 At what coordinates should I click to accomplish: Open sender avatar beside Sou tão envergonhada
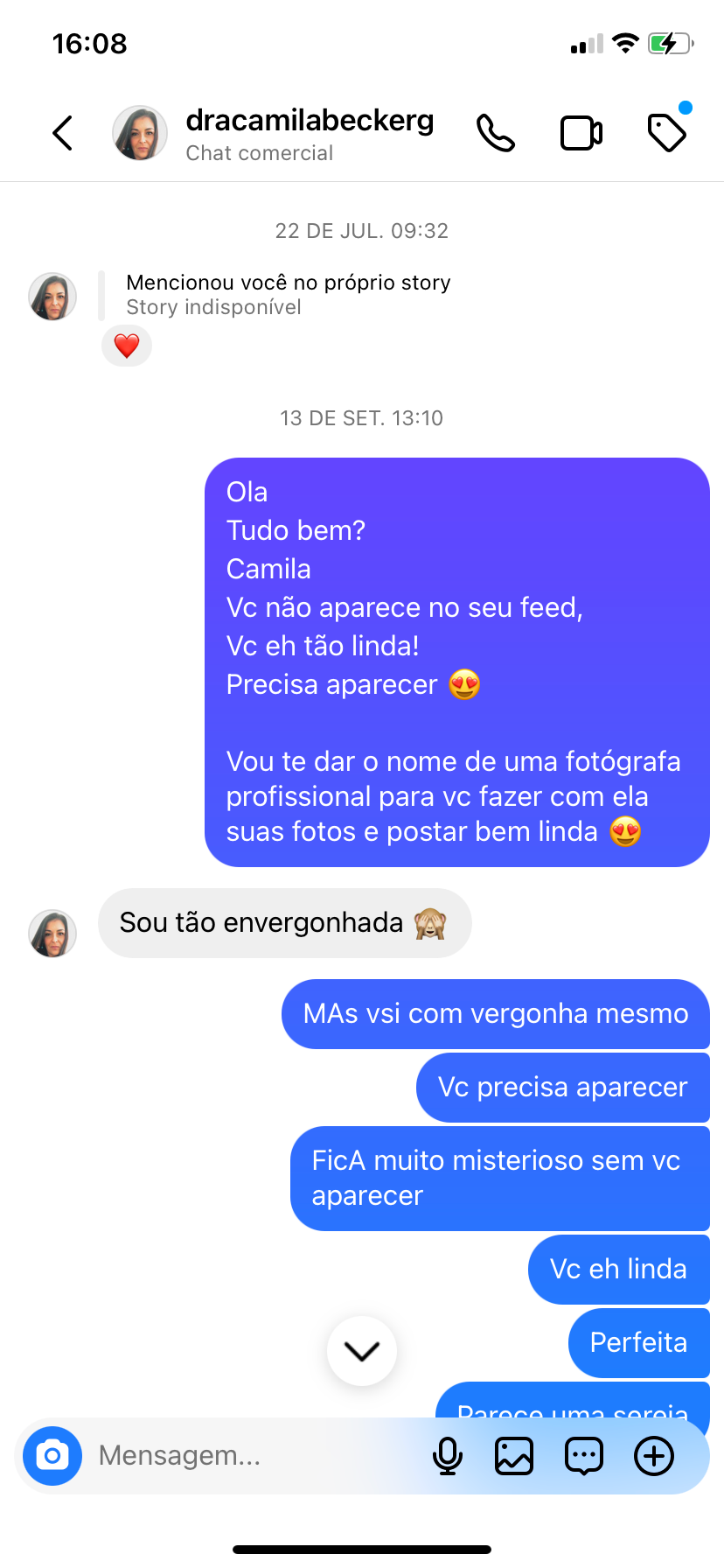[52, 933]
